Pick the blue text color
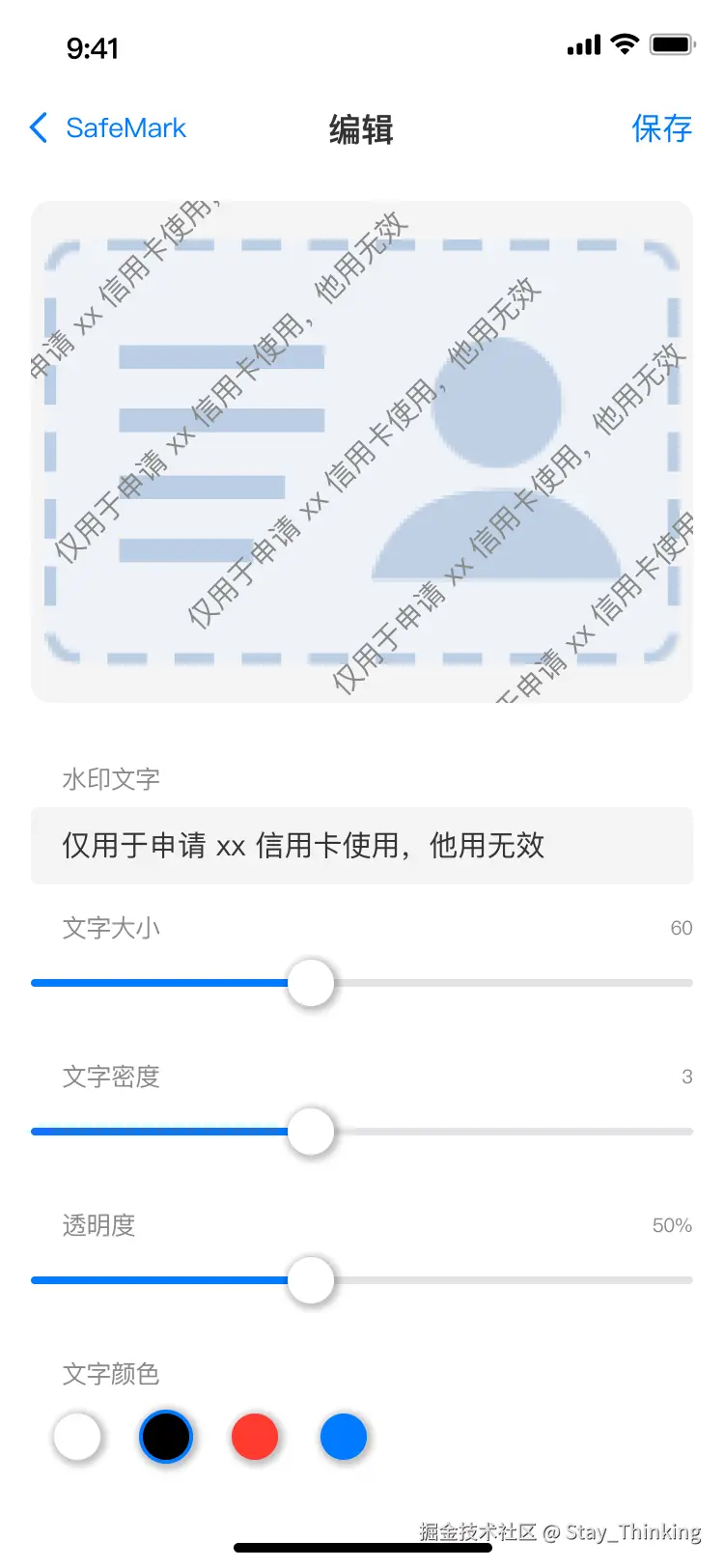This screenshot has height=1568, width=724. tap(344, 1437)
